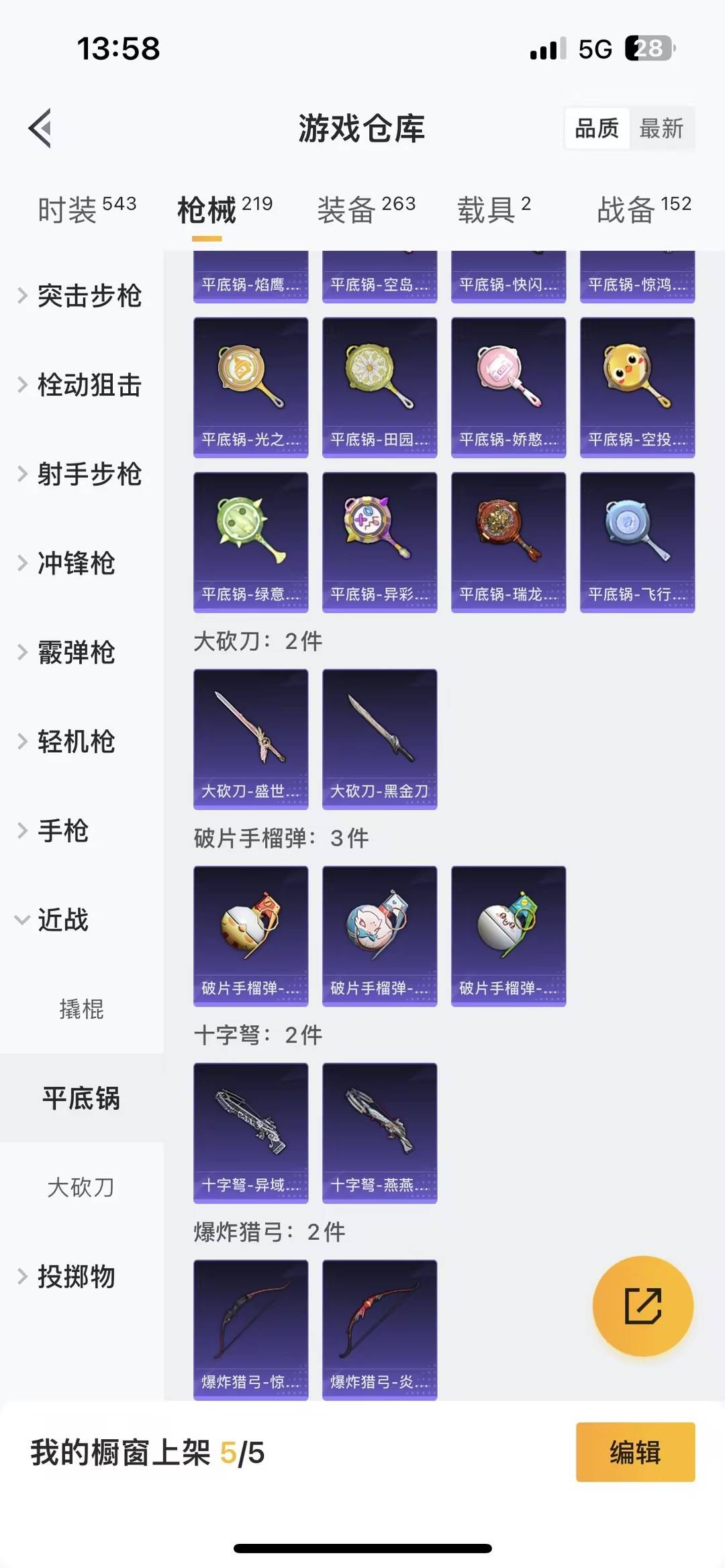
Task: Open the 十字弩-燕燕 crossbow thumbnail
Action: (x=379, y=1131)
